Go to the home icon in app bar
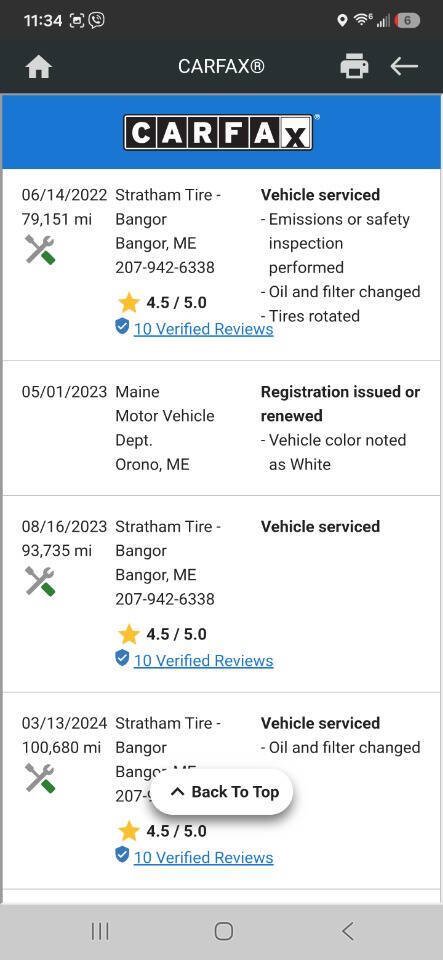The image size is (443, 960). (39, 67)
